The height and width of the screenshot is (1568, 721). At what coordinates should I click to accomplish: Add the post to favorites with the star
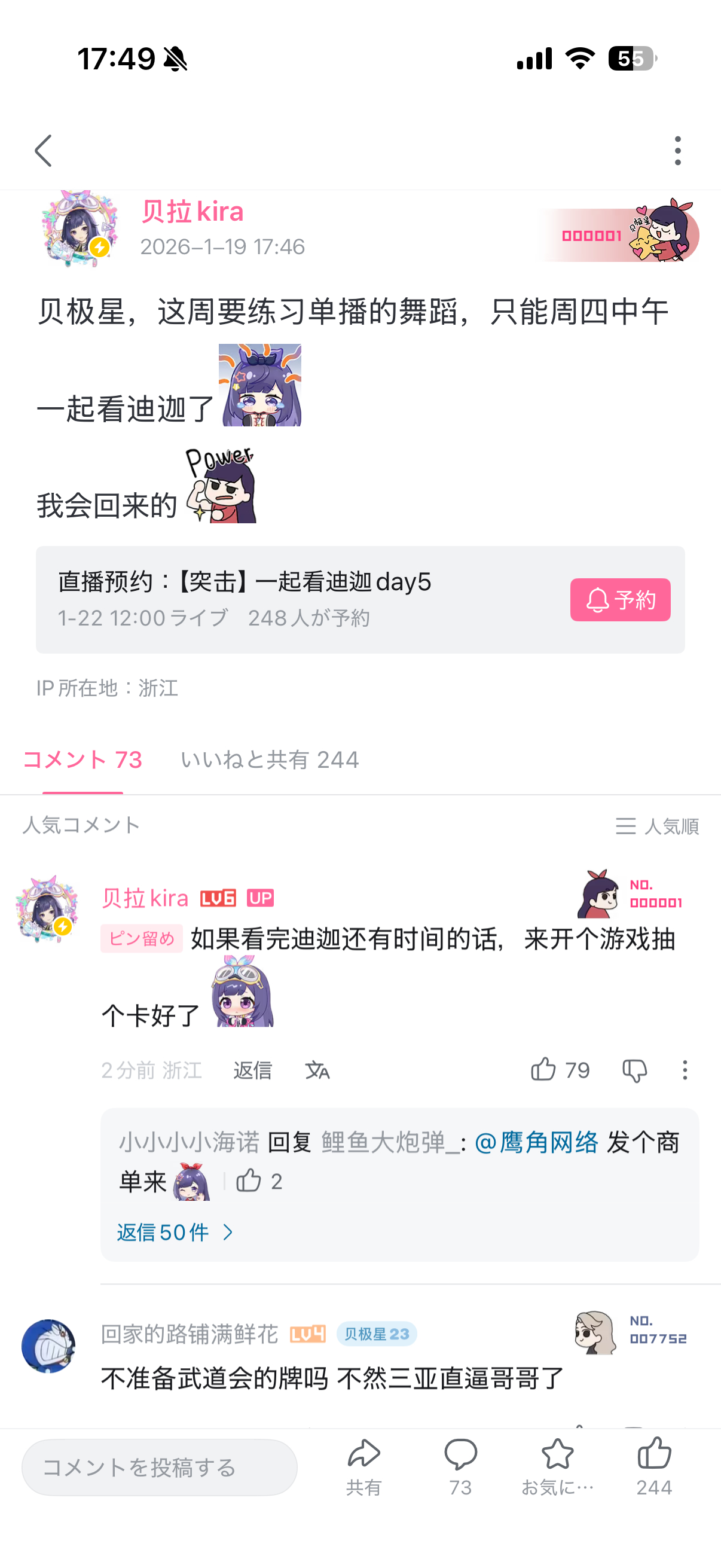(x=557, y=1466)
